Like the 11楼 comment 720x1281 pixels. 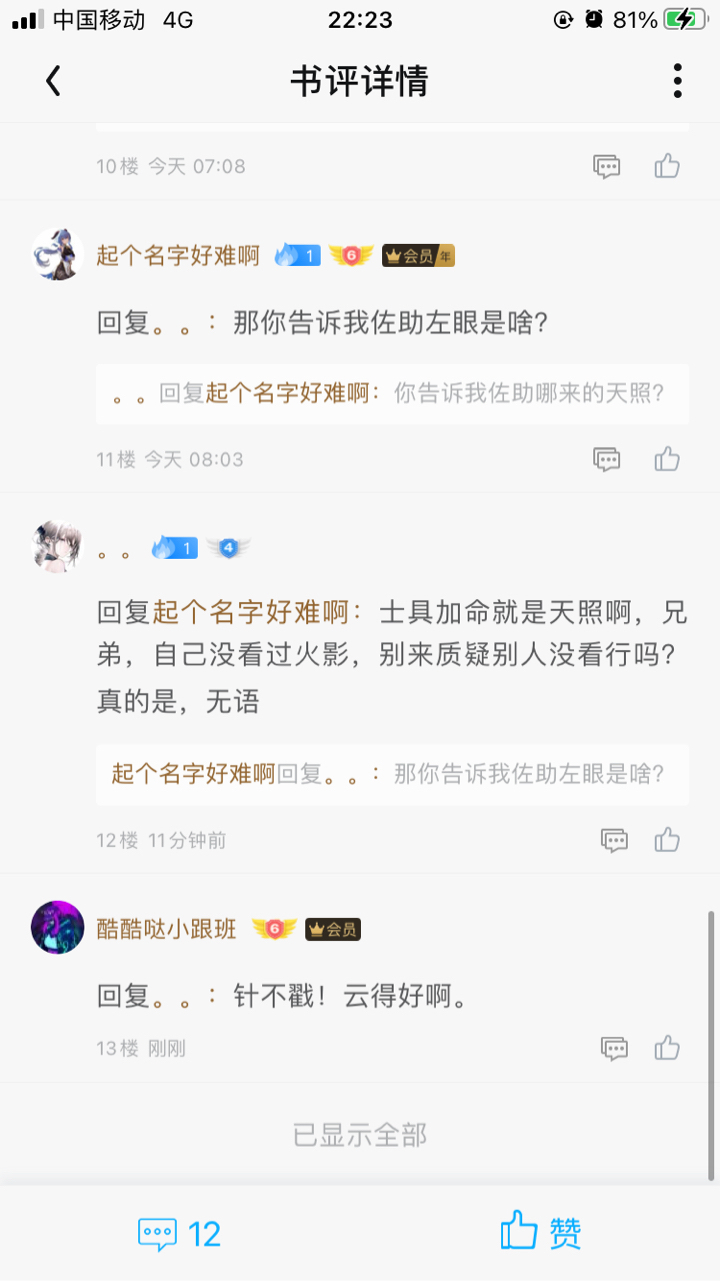667,459
